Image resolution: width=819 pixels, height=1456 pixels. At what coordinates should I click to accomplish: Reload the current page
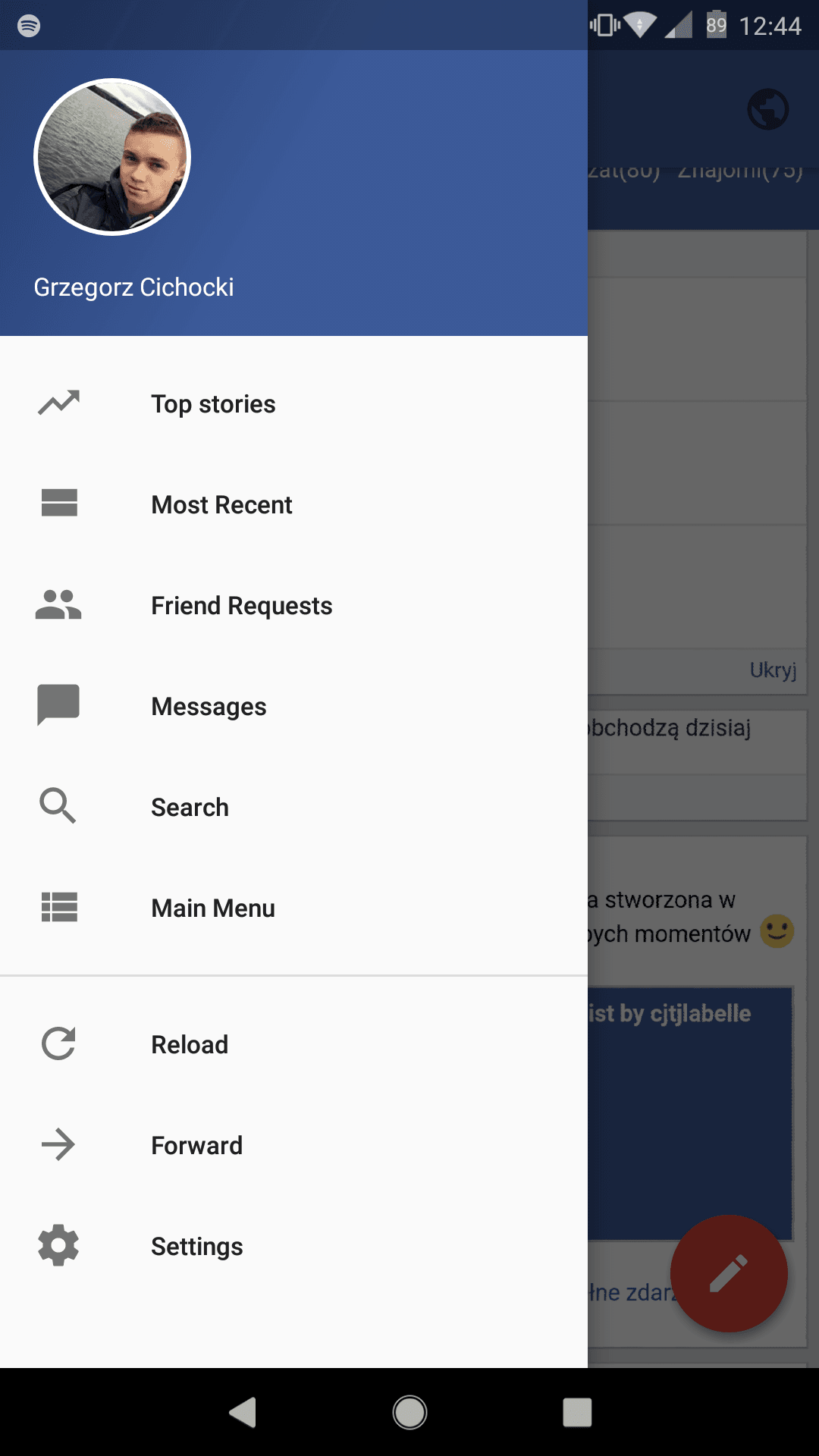tap(190, 1045)
